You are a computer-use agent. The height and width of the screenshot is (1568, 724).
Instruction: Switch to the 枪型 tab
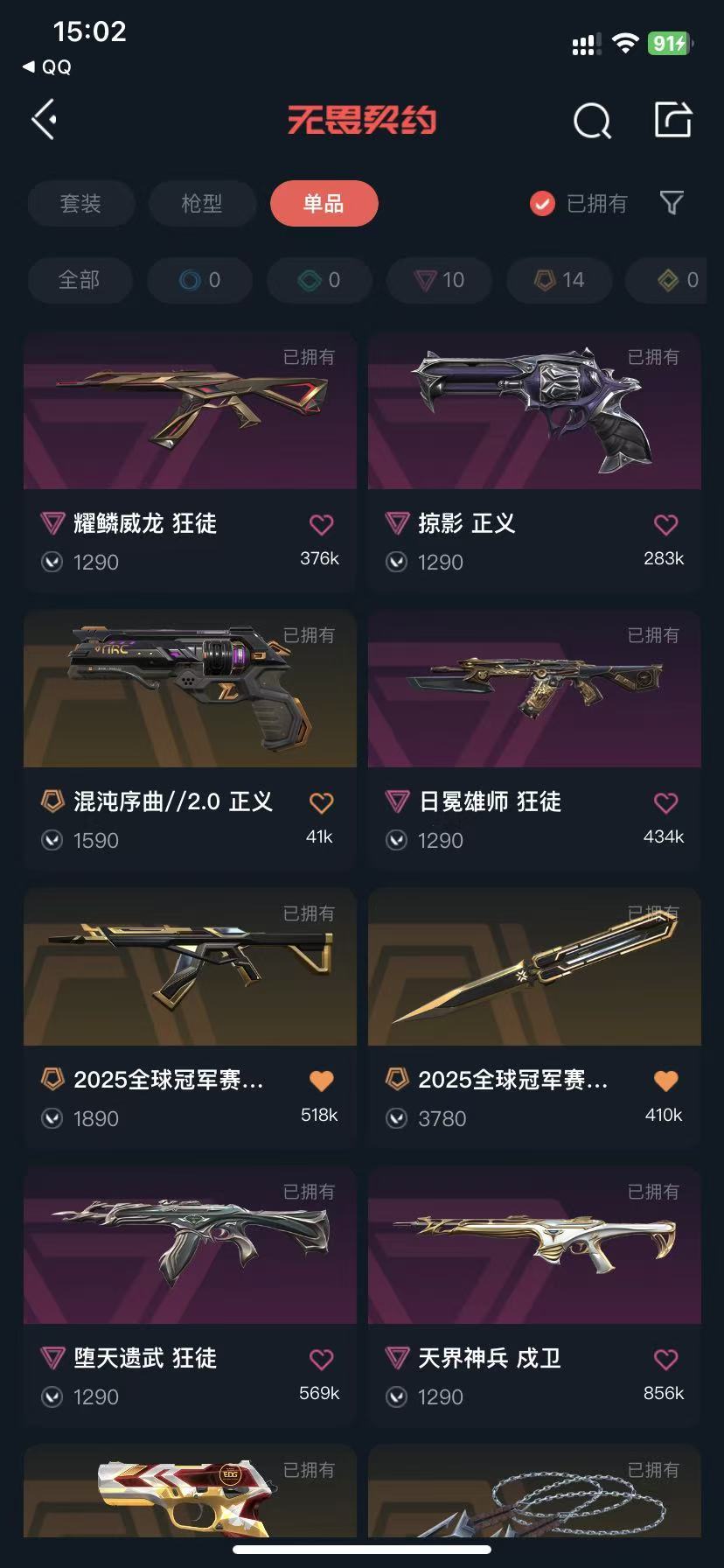pyautogui.click(x=202, y=204)
